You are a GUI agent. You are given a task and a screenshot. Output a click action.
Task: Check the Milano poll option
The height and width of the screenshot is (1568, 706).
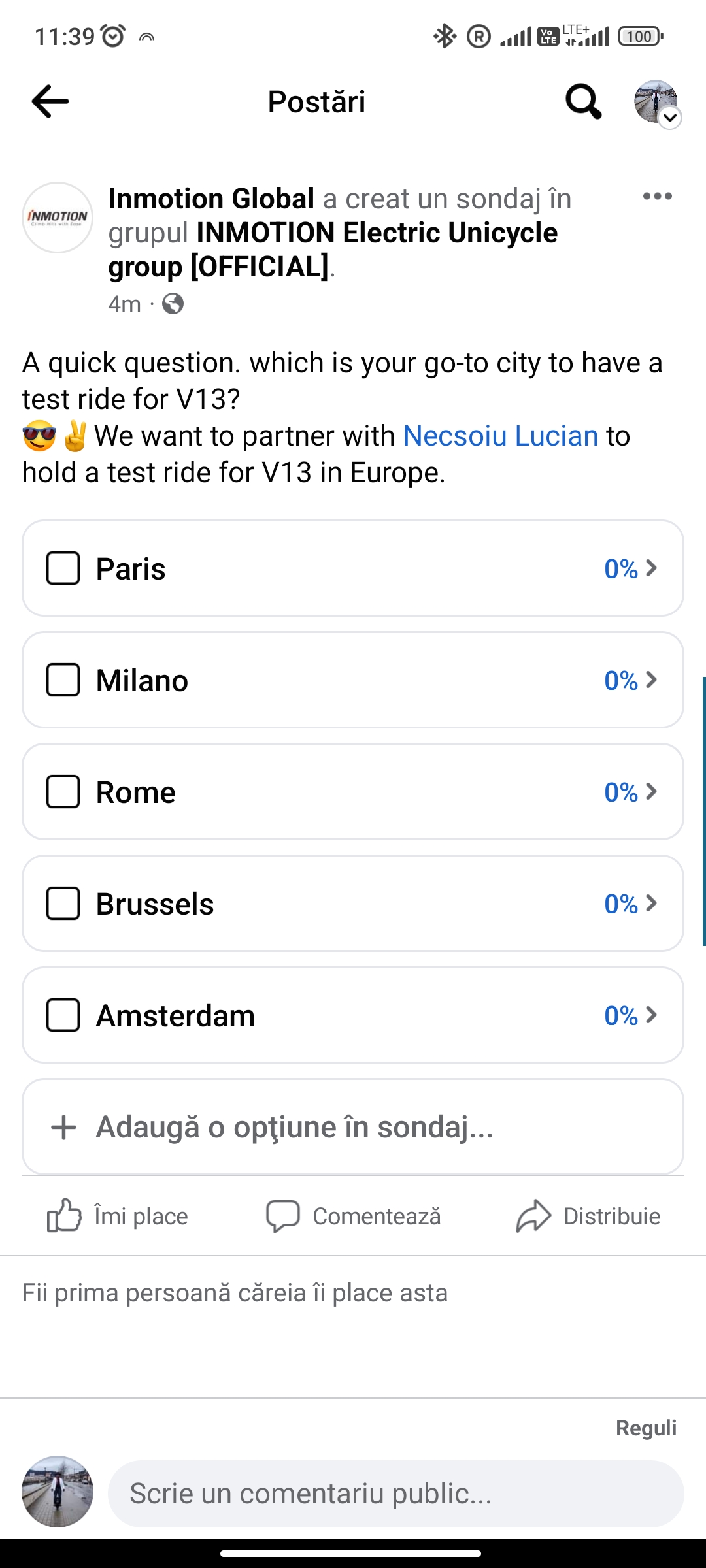[x=63, y=680]
